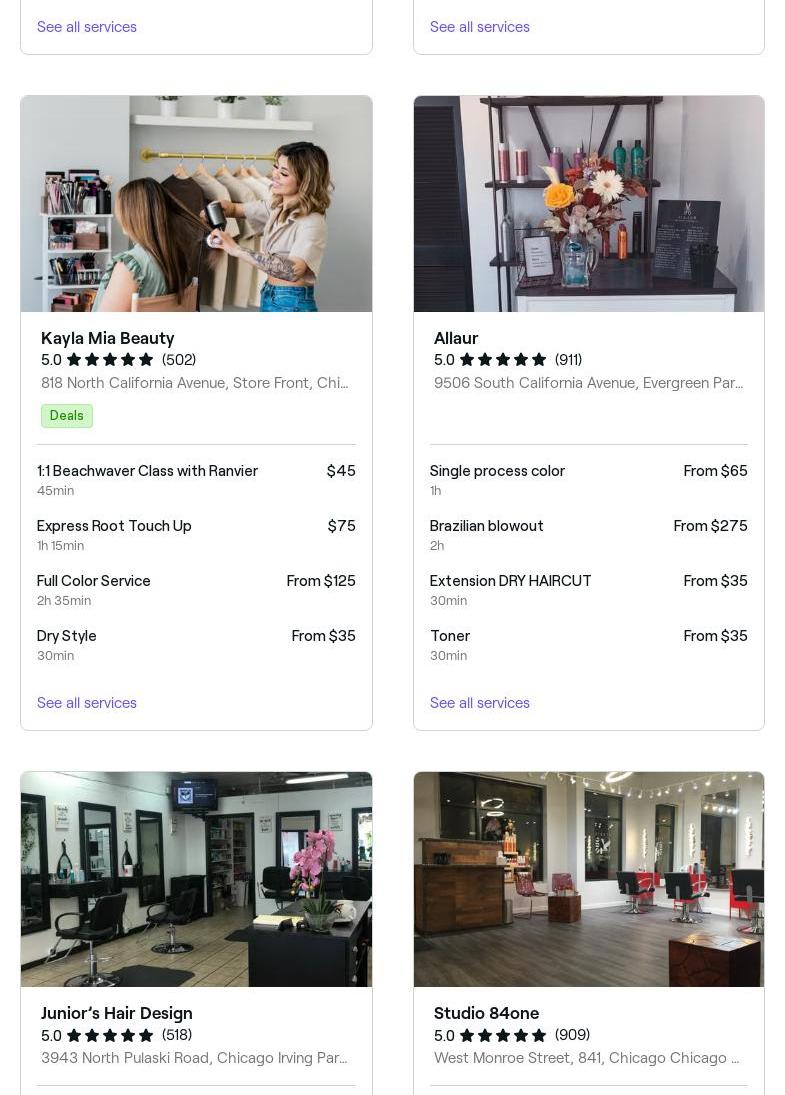This screenshot has width=785, height=1095.
Task: Open Junior's Hair Design salon card
Action: (x=116, y=1013)
